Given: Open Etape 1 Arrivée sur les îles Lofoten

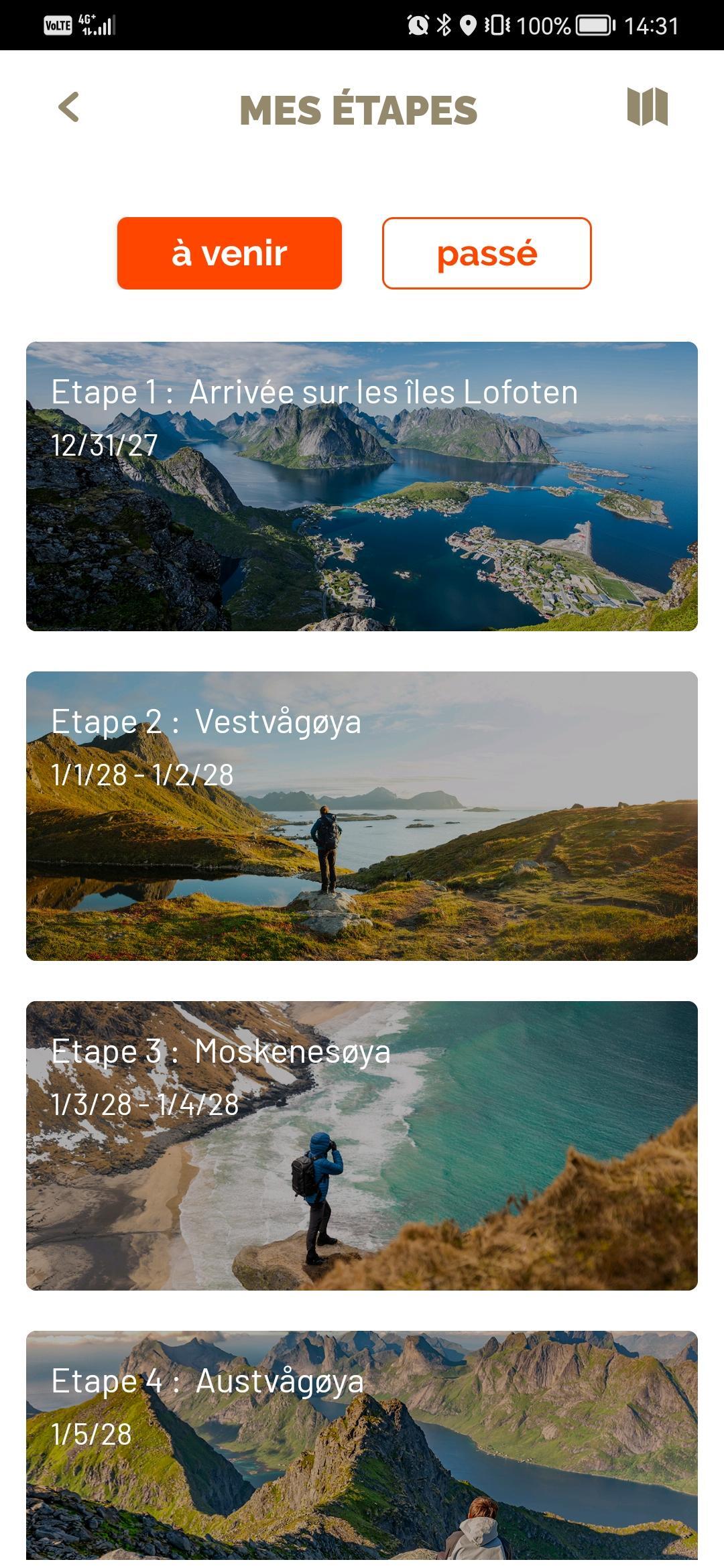Looking at the screenshot, I should point(362,486).
